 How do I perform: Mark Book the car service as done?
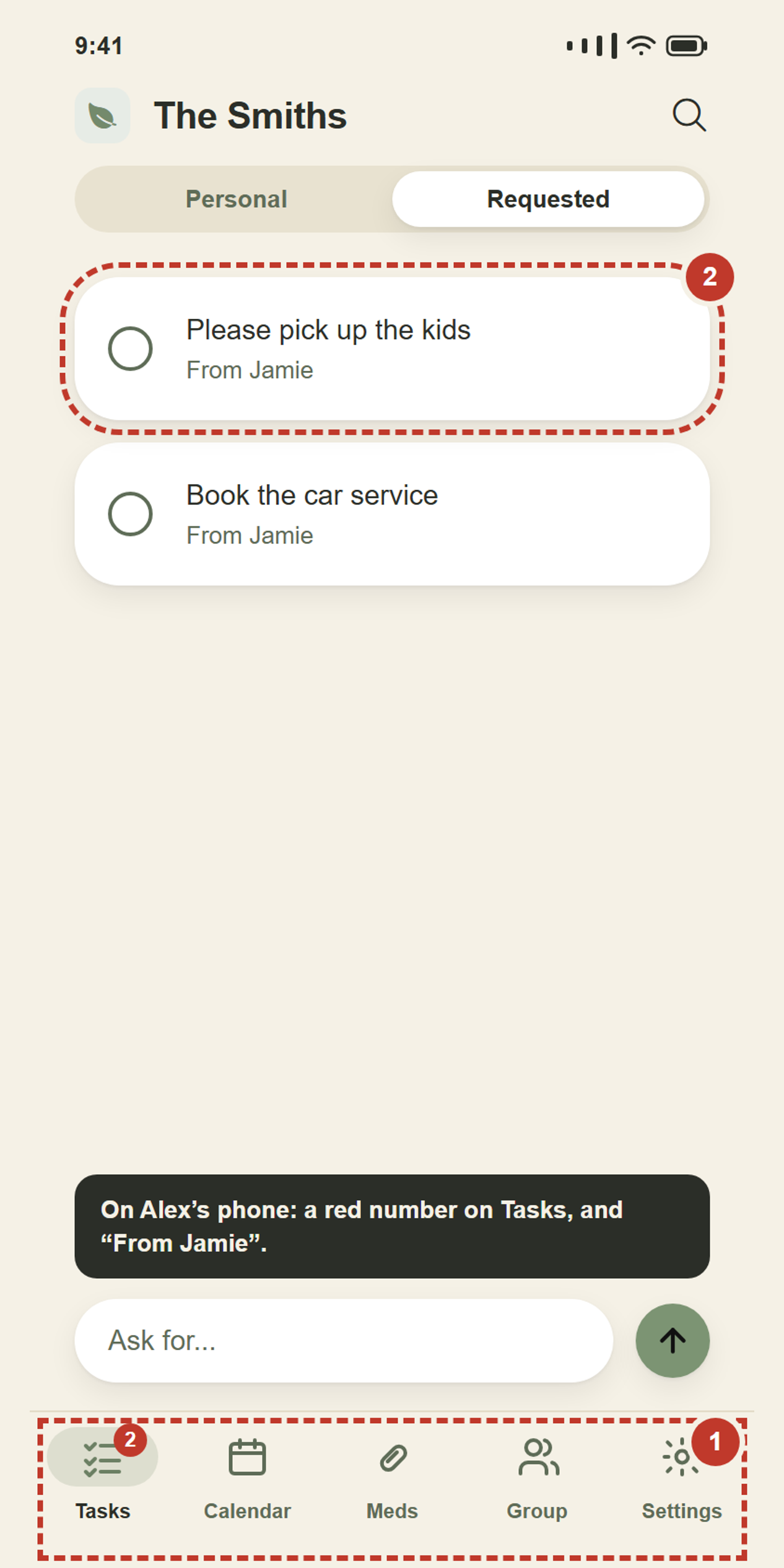pyautogui.click(x=130, y=514)
